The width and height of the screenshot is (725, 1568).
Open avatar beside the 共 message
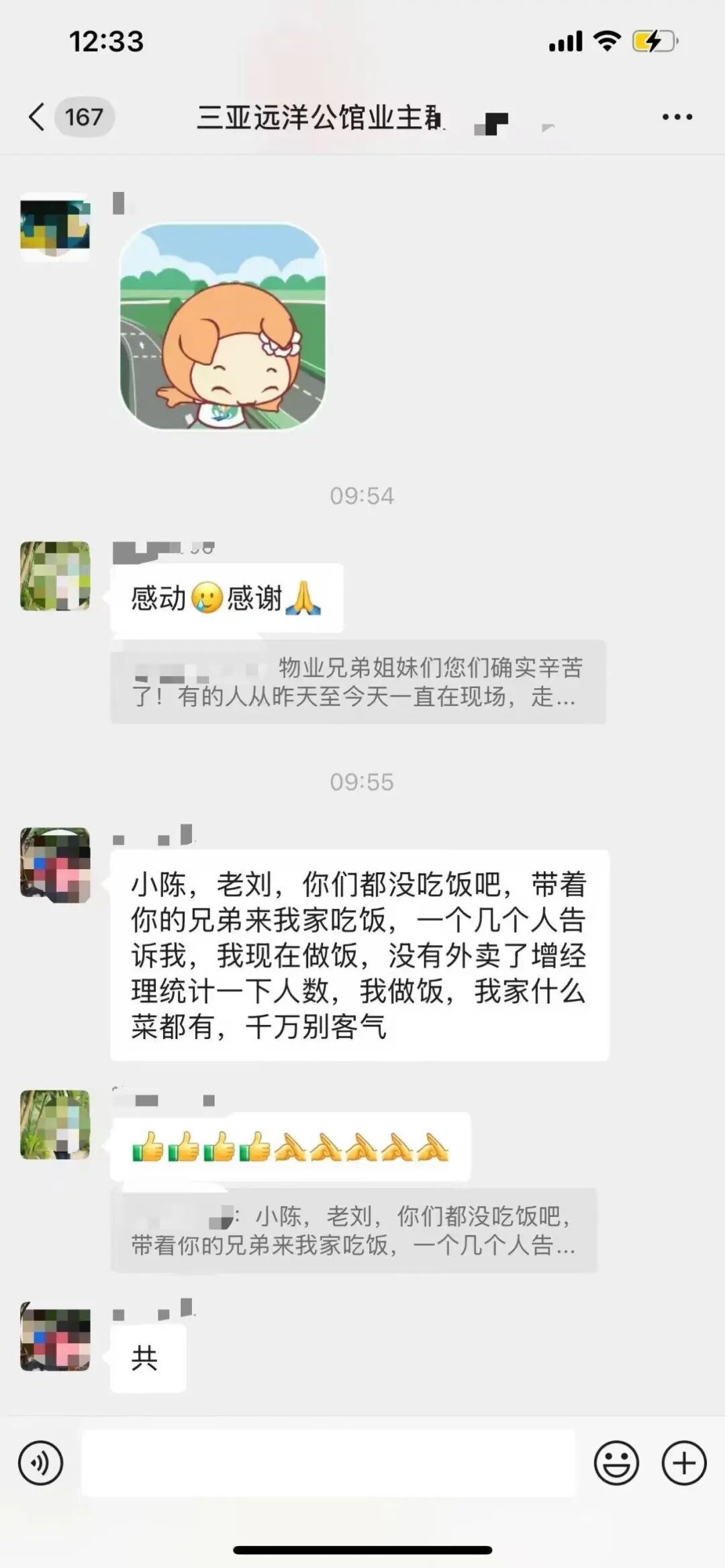(x=55, y=1339)
